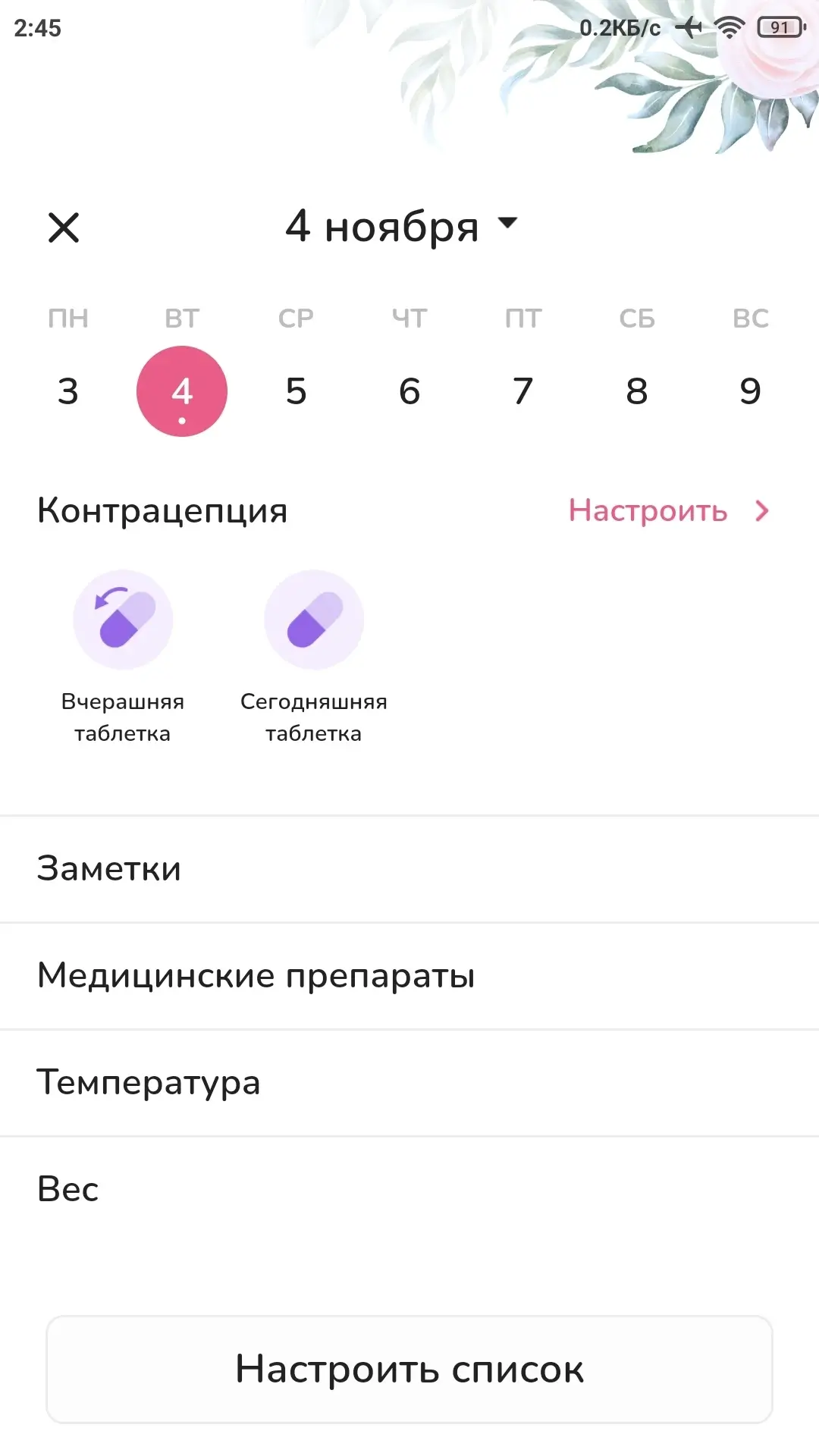Mark Вчерашняя таблетка as taken

point(123,620)
